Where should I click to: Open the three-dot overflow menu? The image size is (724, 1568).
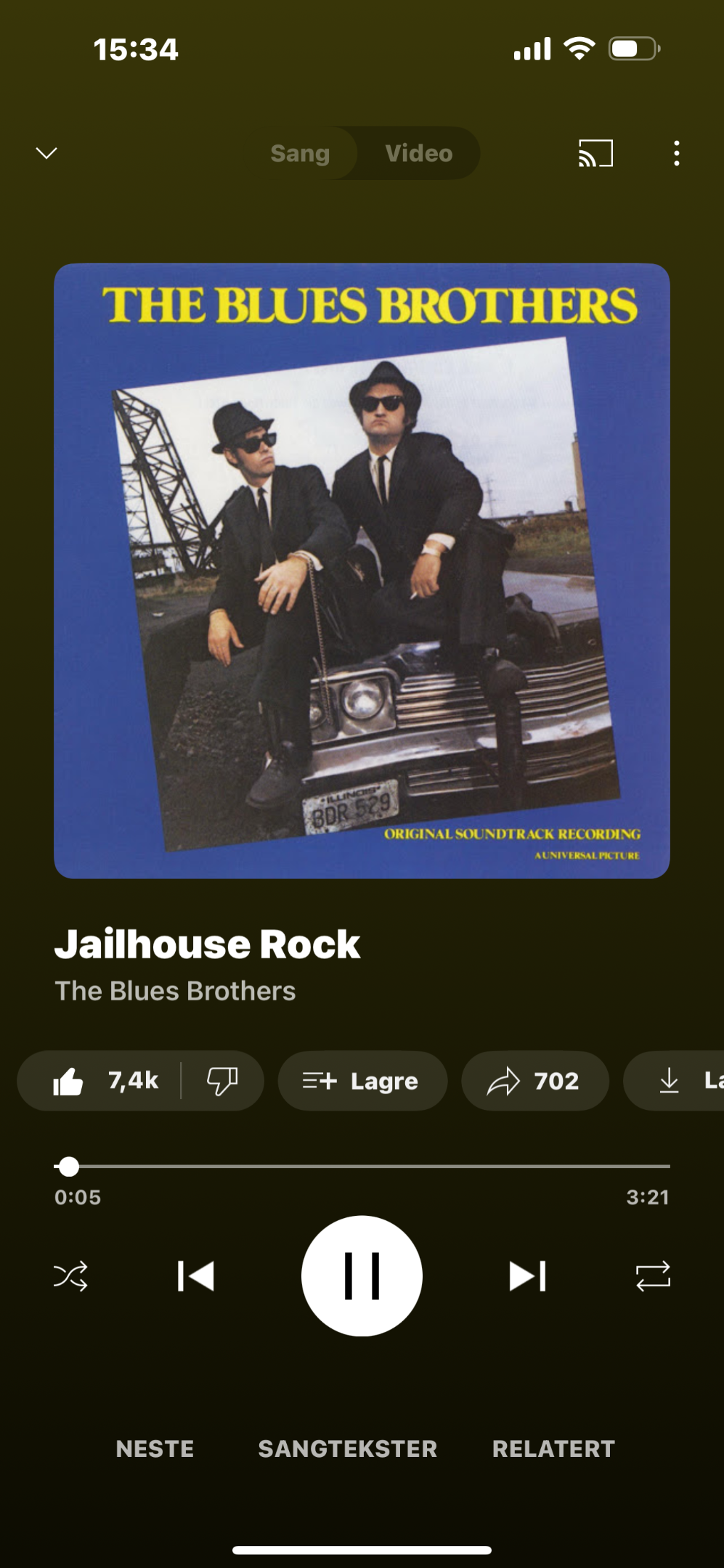pos(677,153)
